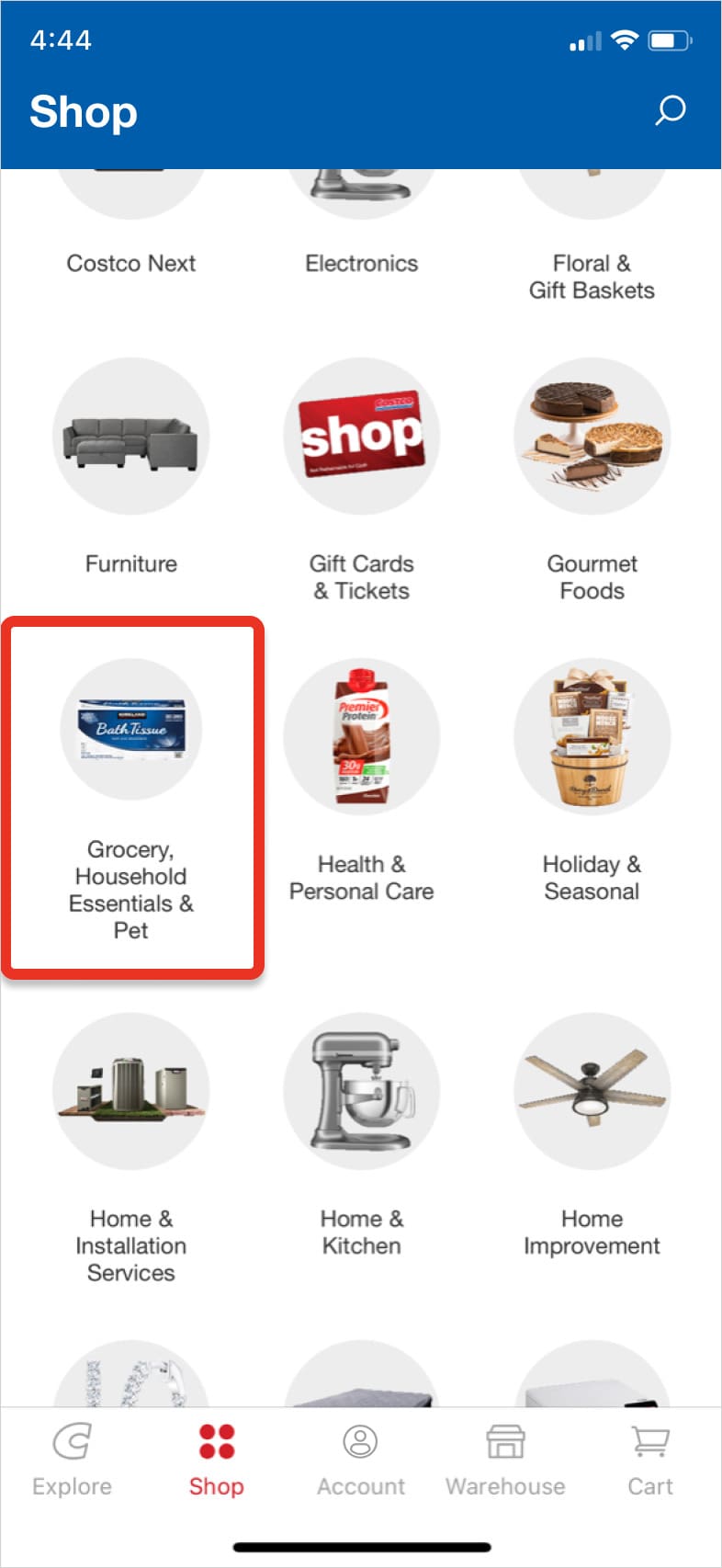The height and width of the screenshot is (1568, 722).
Task: Open the Cart tab
Action: point(650,1461)
